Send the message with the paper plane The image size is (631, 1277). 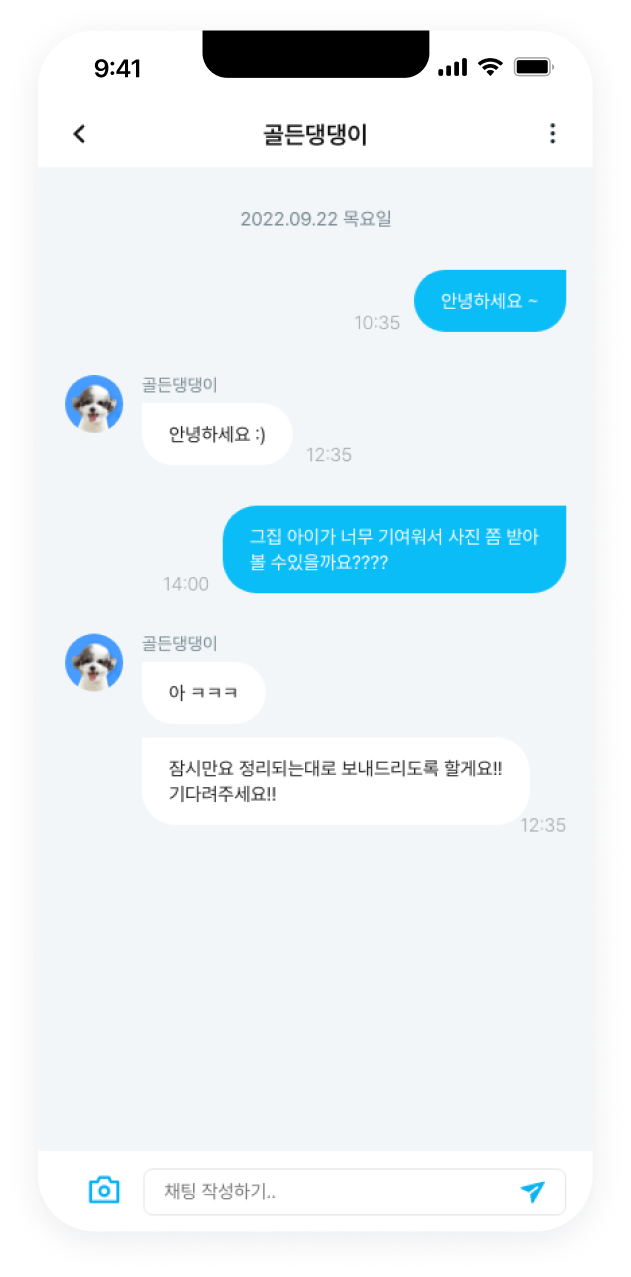pyautogui.click(x=533, y=1191)
